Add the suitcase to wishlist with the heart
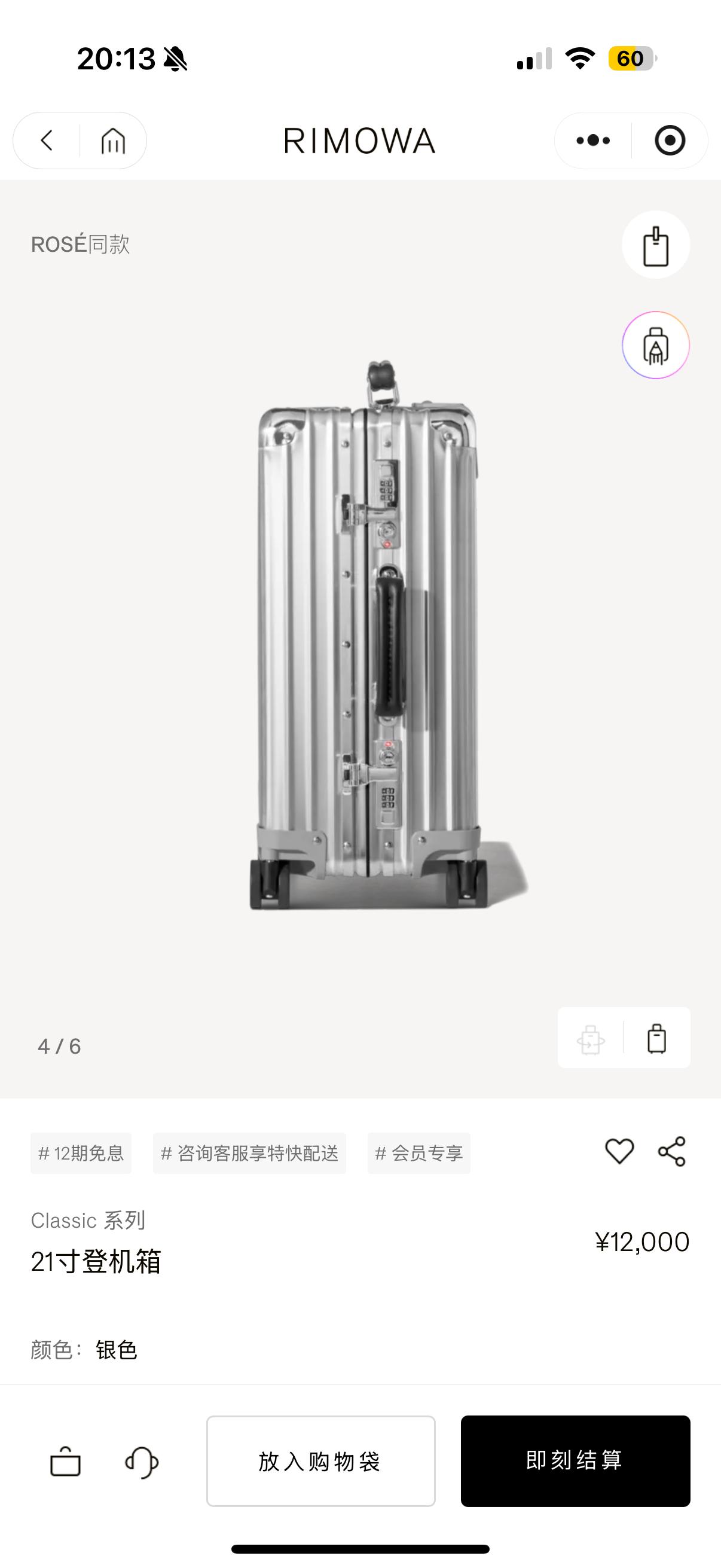The width and height of the screenshot is (721, 1568). click(619, 1151)
